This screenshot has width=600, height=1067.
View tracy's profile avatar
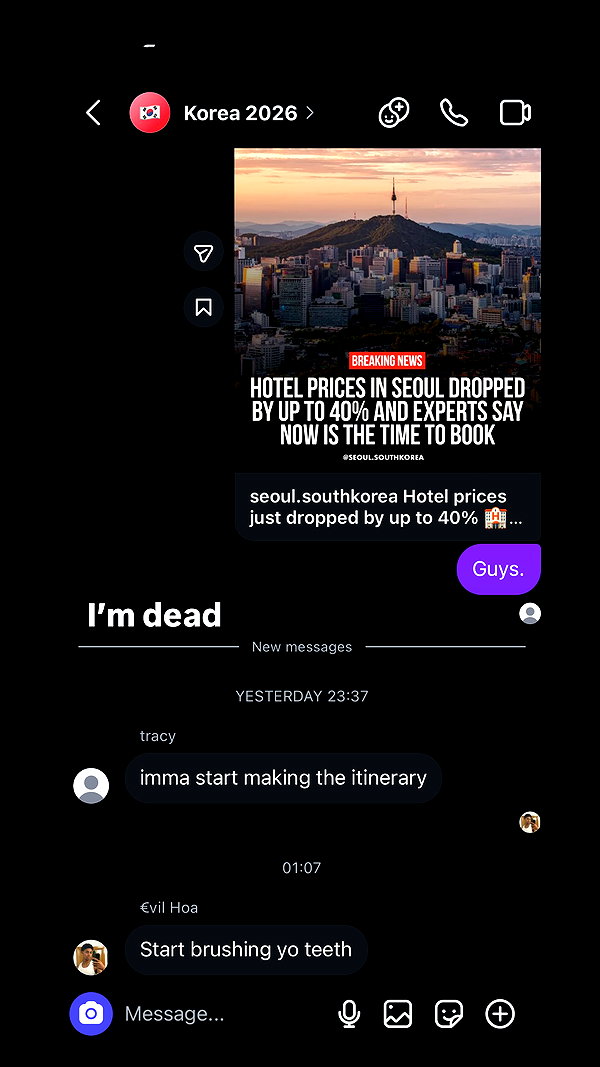(91, 786)
